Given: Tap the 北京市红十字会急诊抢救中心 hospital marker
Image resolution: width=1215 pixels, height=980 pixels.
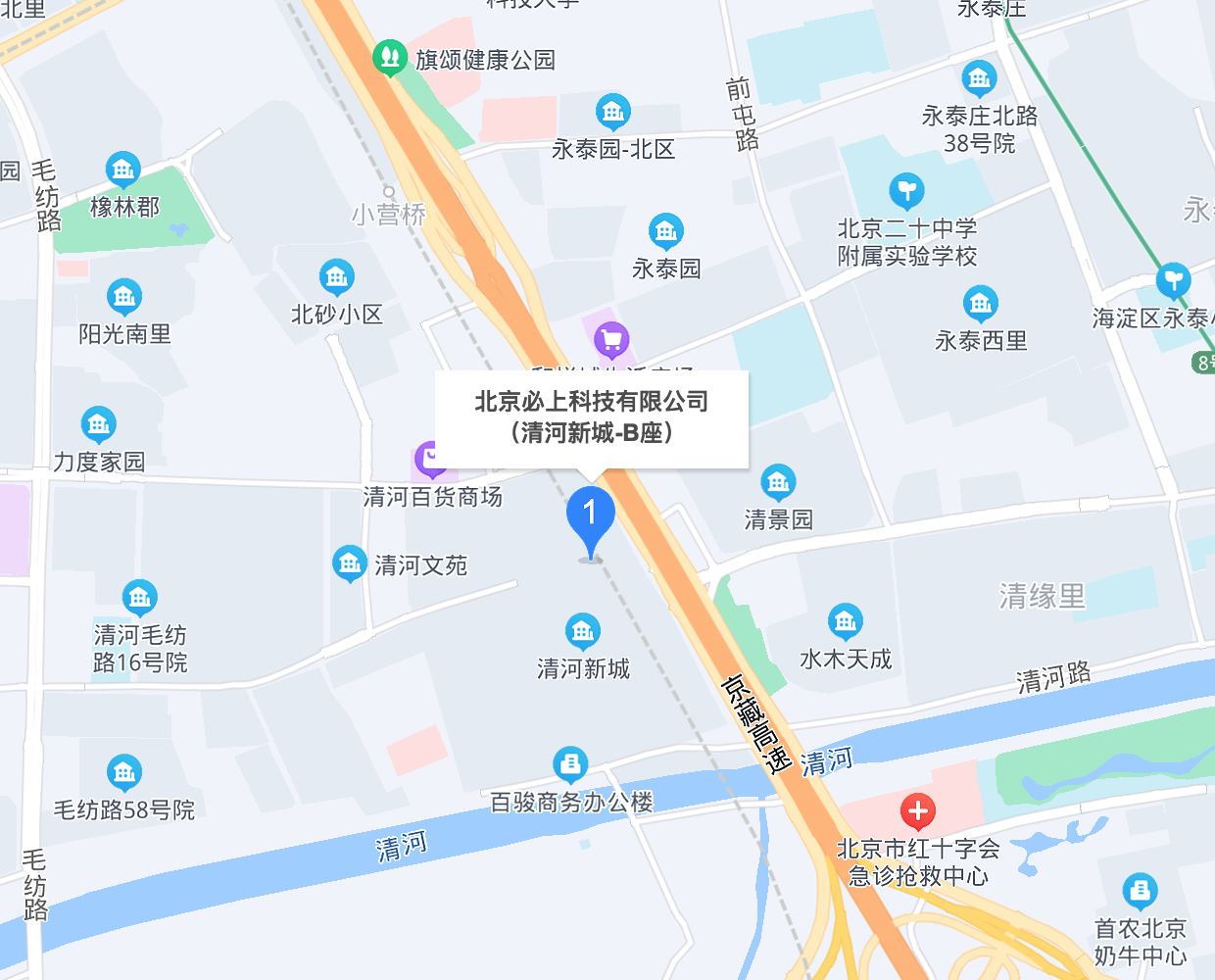Looking at the screenshot, I should (918, 811).
